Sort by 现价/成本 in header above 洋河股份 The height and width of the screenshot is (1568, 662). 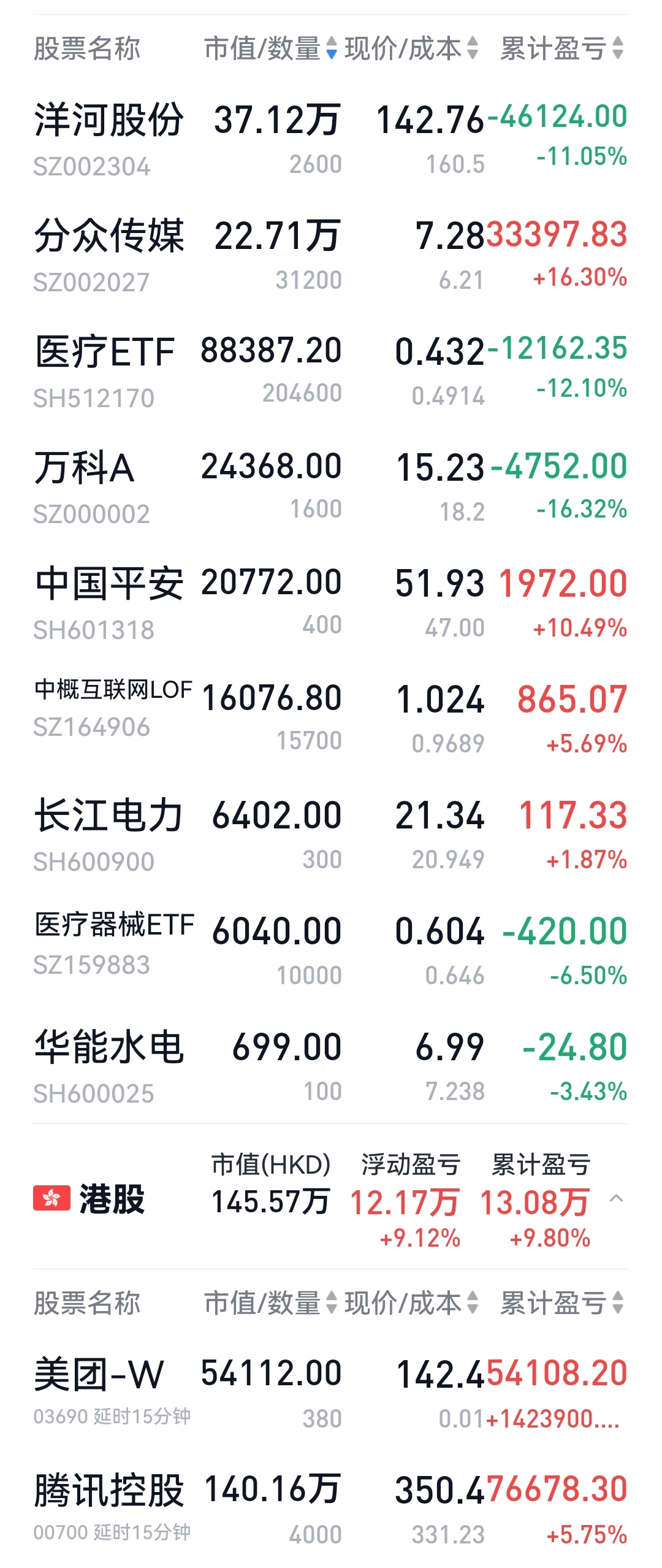(411, 48)
